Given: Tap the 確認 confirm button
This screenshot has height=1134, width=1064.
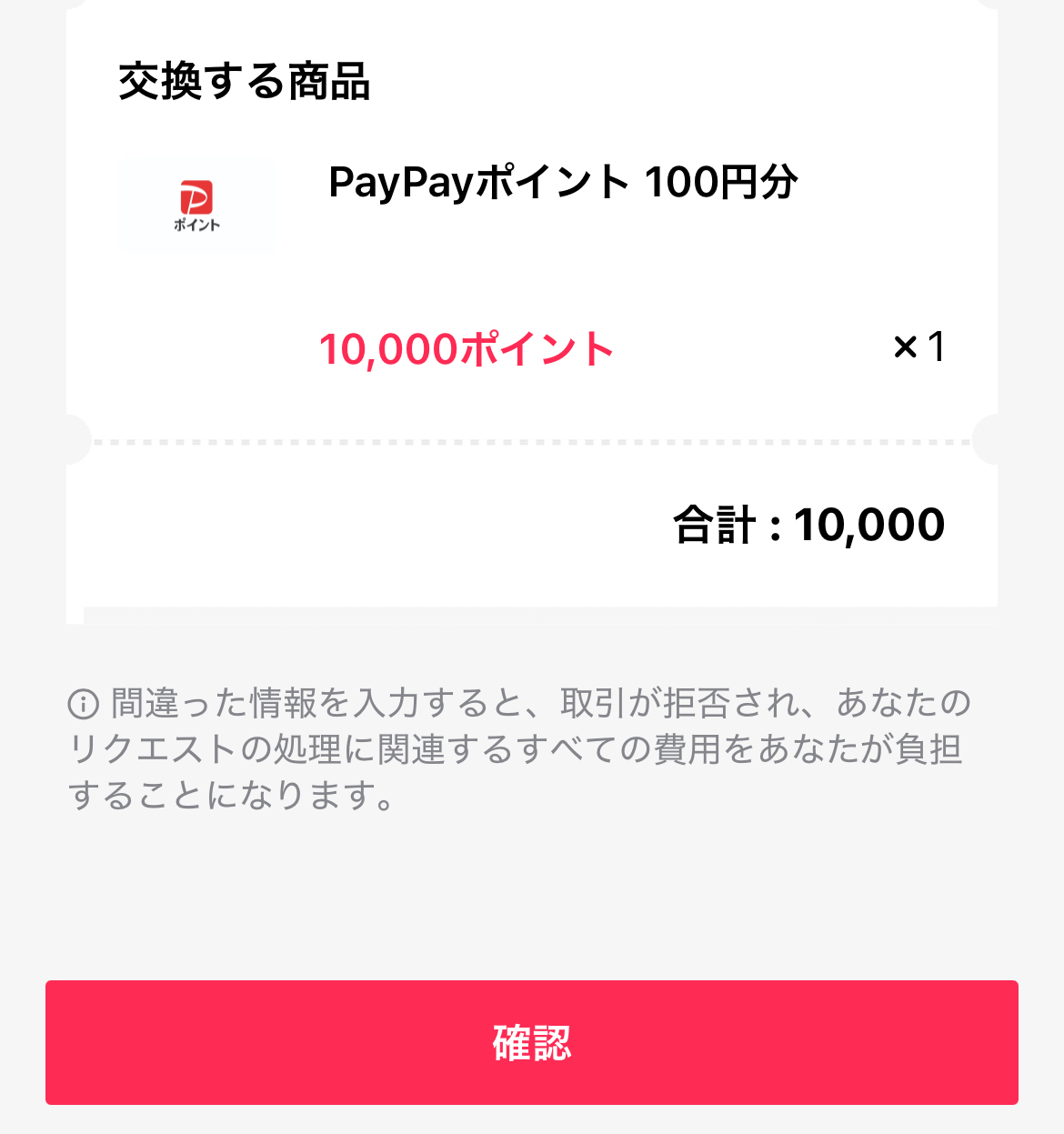Looking at the screenshot, I should [x=532, y=1042].
